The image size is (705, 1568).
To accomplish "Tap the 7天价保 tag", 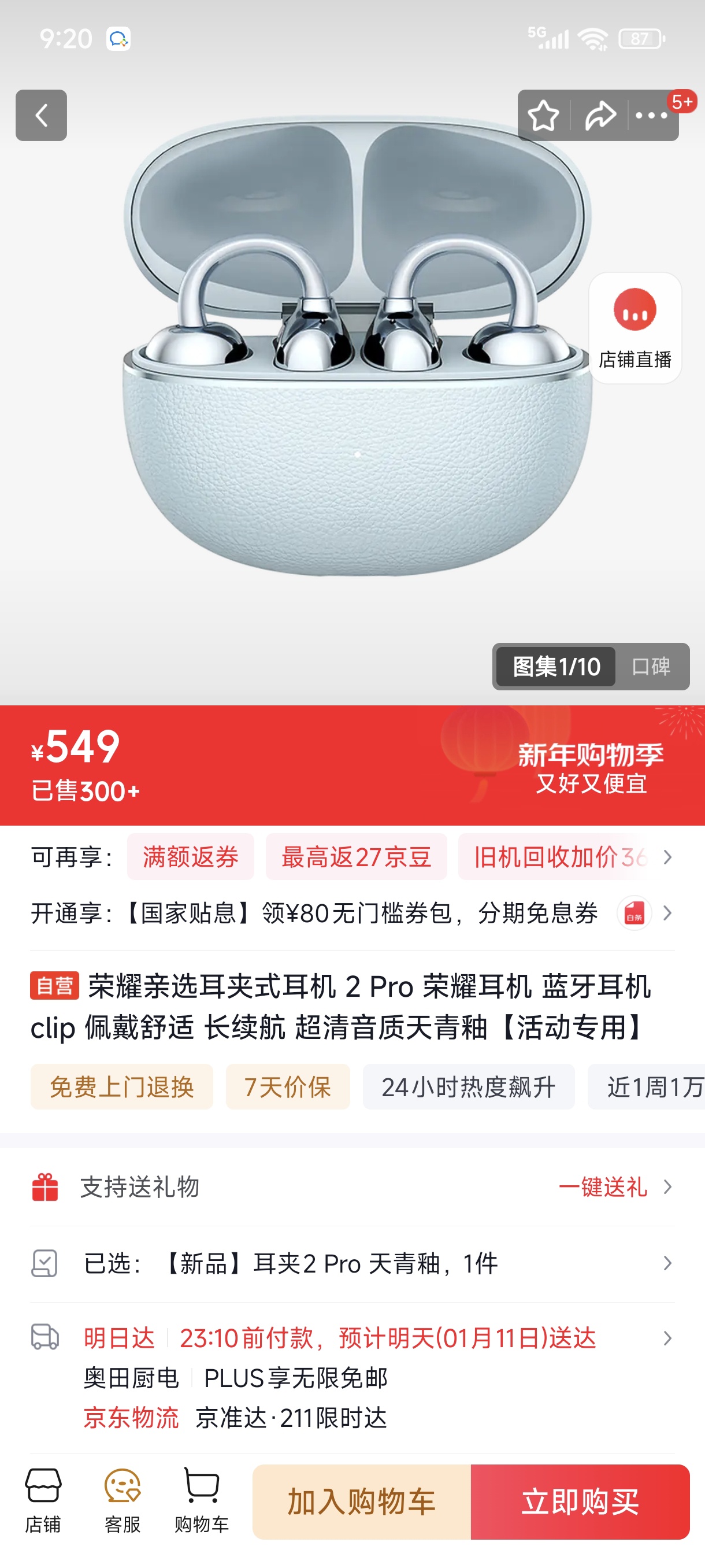I will 287,1086.
